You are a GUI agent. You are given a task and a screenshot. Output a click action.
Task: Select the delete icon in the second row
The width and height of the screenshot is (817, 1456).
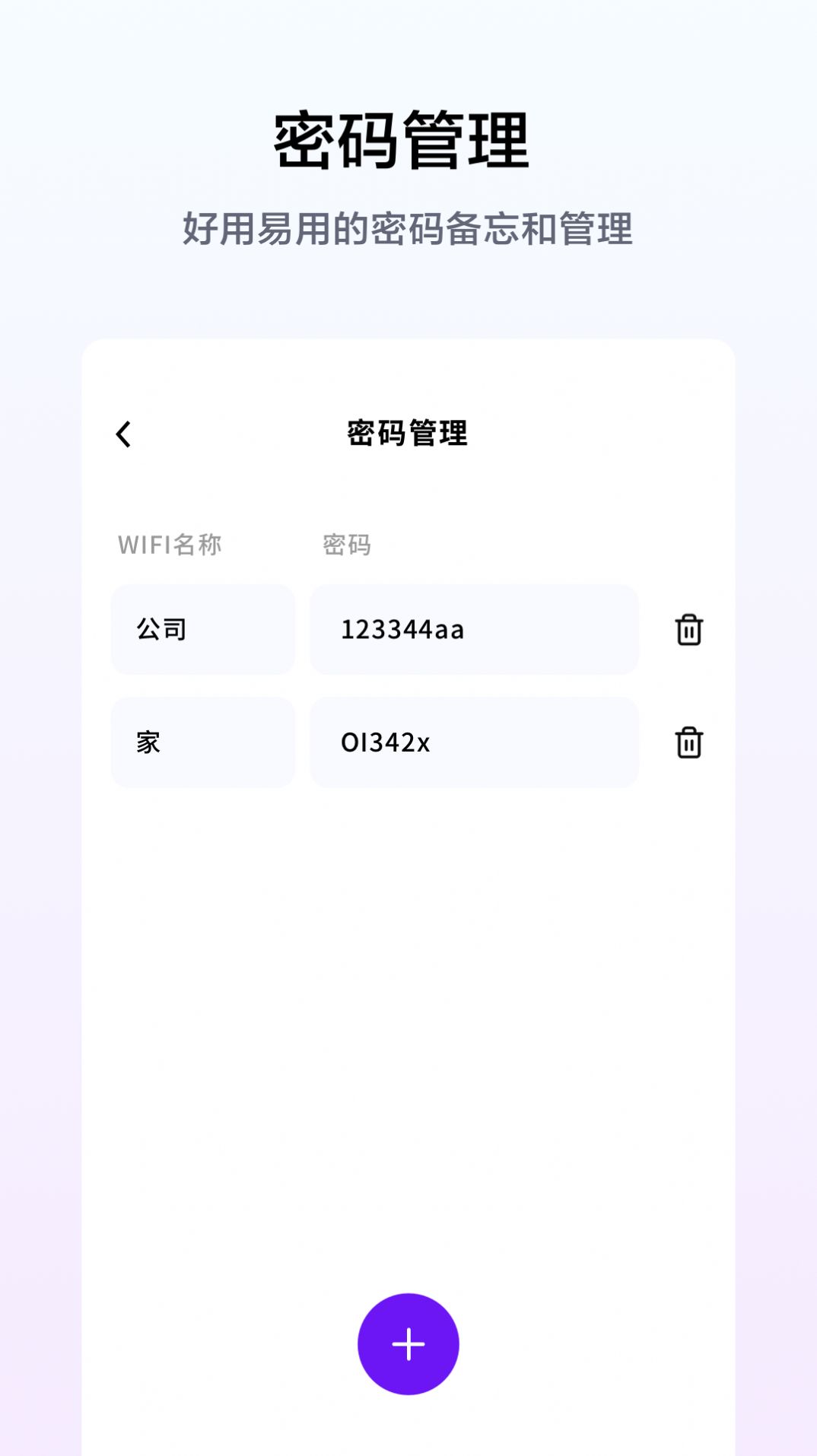click(x=687, y=742)
